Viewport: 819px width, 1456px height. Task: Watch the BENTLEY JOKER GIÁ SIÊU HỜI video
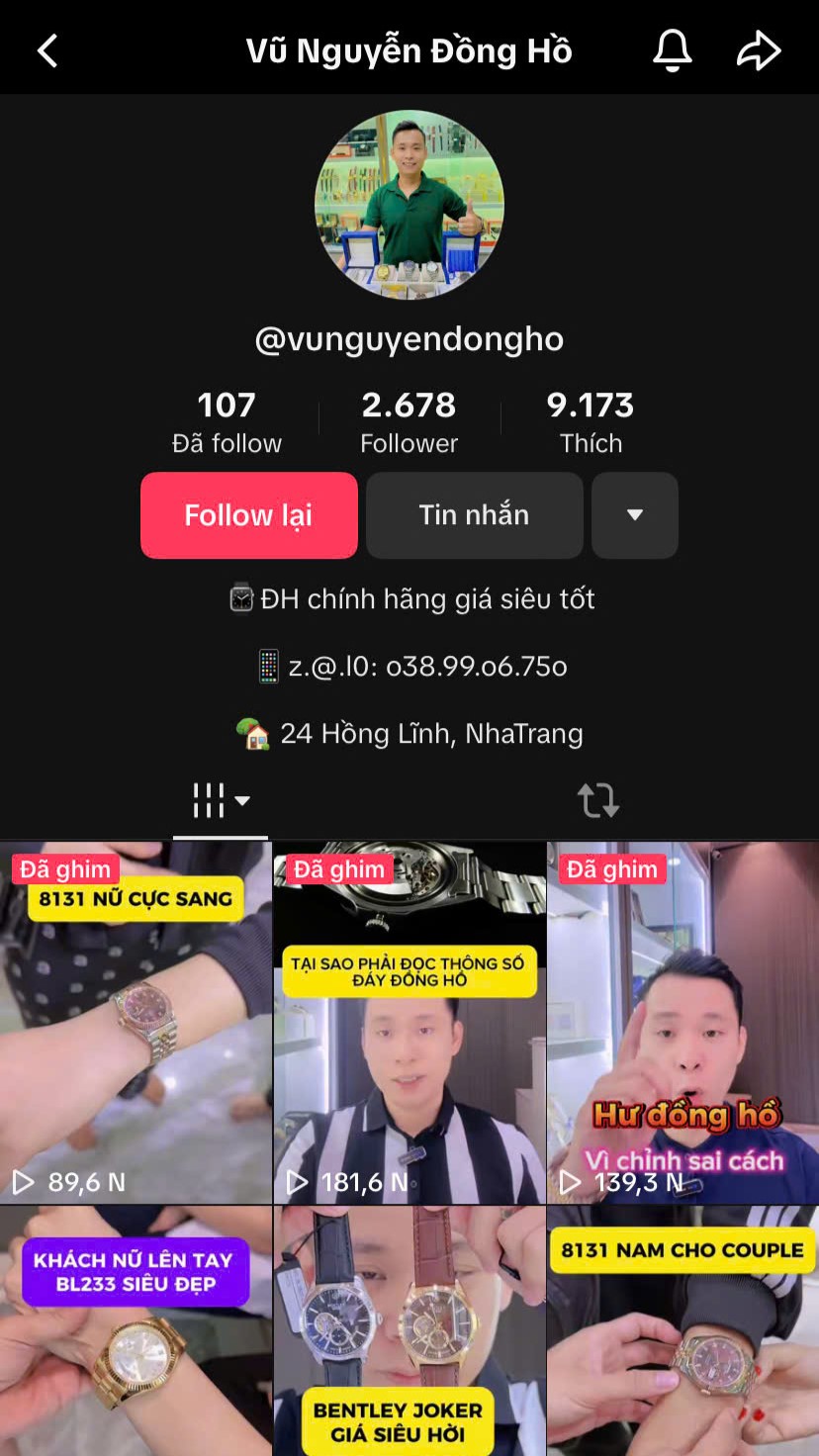pyautogui.click(x=409, y=1330)
